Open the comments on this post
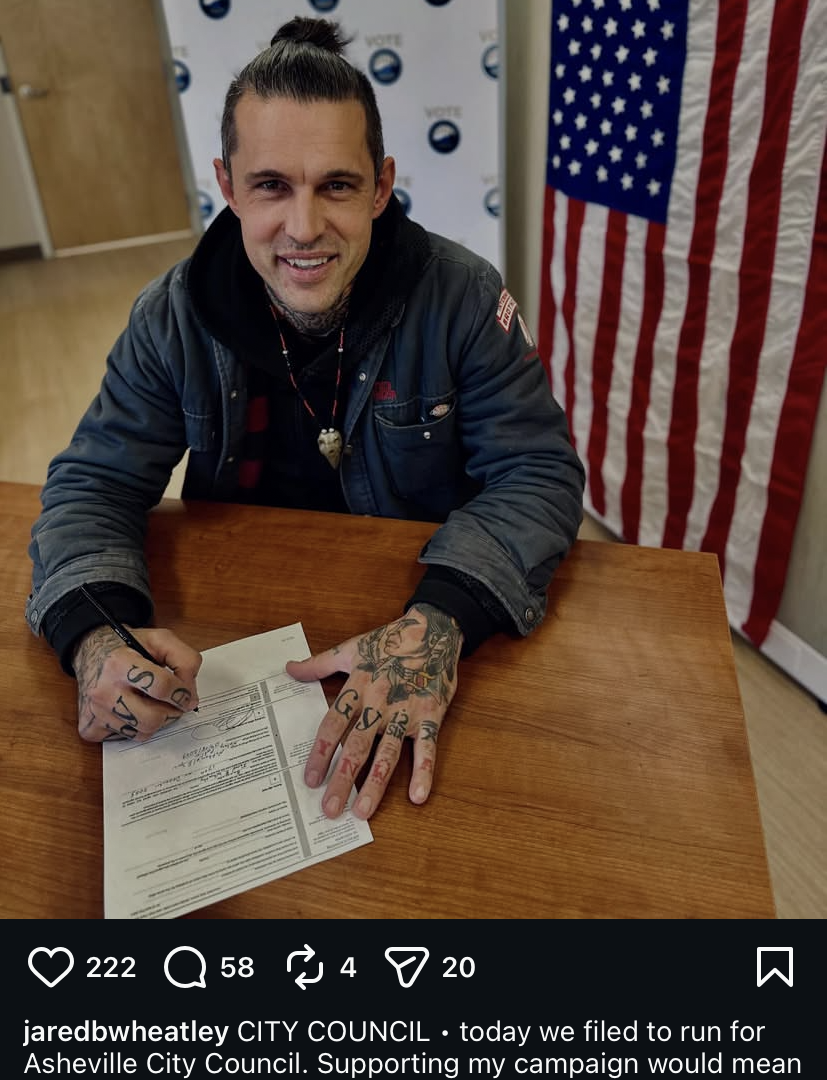The image size is (827, 1080). (x=185, y=967)
